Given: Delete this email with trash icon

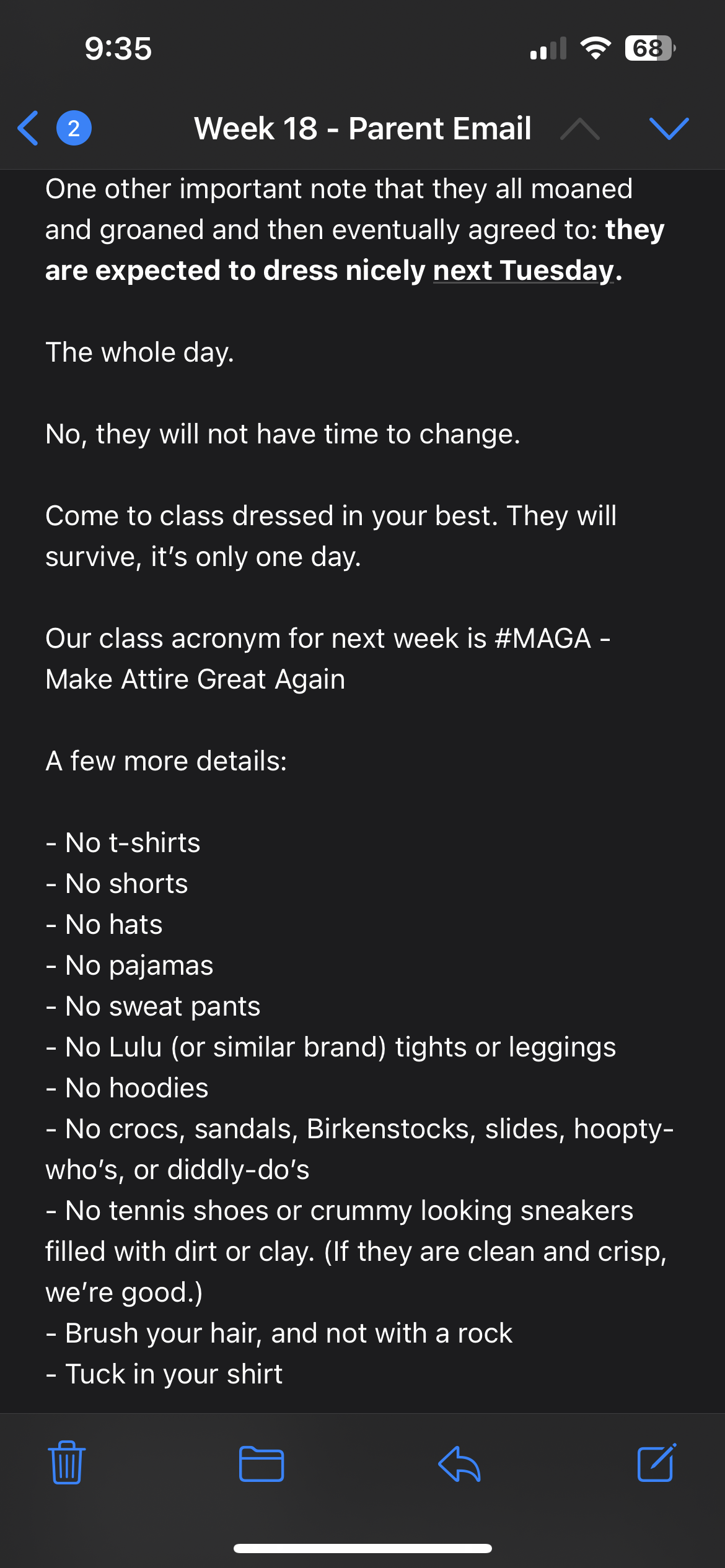Looking at the screenshot, I should (x=67, y=1463).
